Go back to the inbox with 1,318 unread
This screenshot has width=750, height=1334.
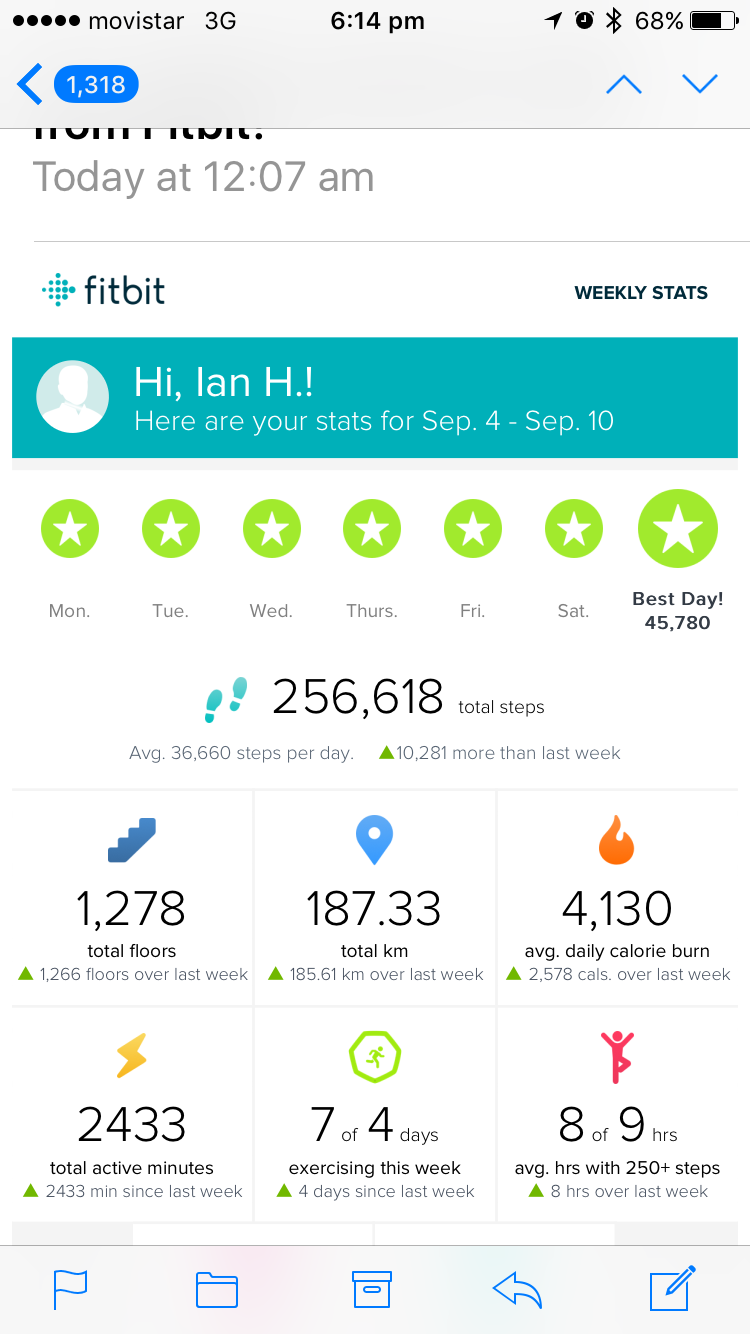78,85
